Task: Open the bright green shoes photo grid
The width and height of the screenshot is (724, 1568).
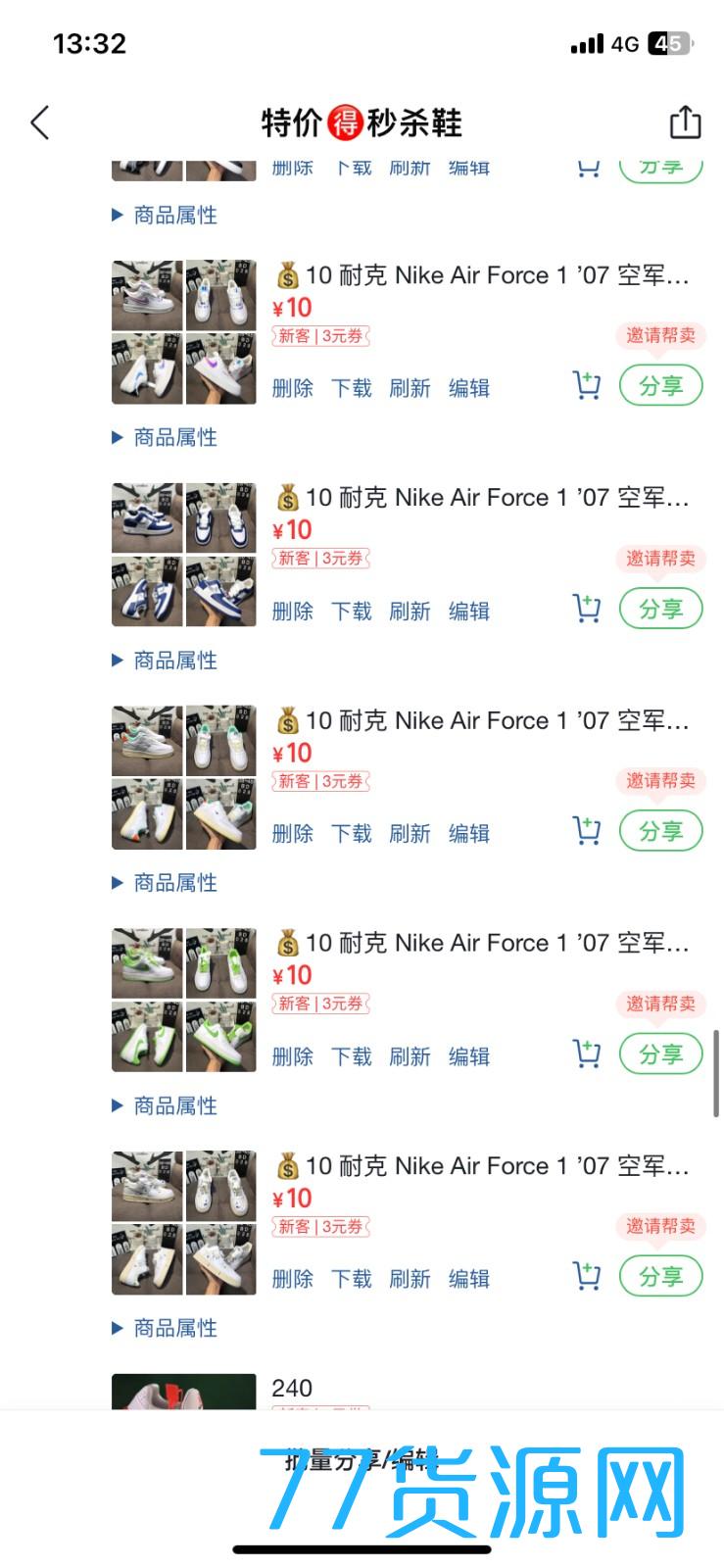Action: pos(184,1000)
